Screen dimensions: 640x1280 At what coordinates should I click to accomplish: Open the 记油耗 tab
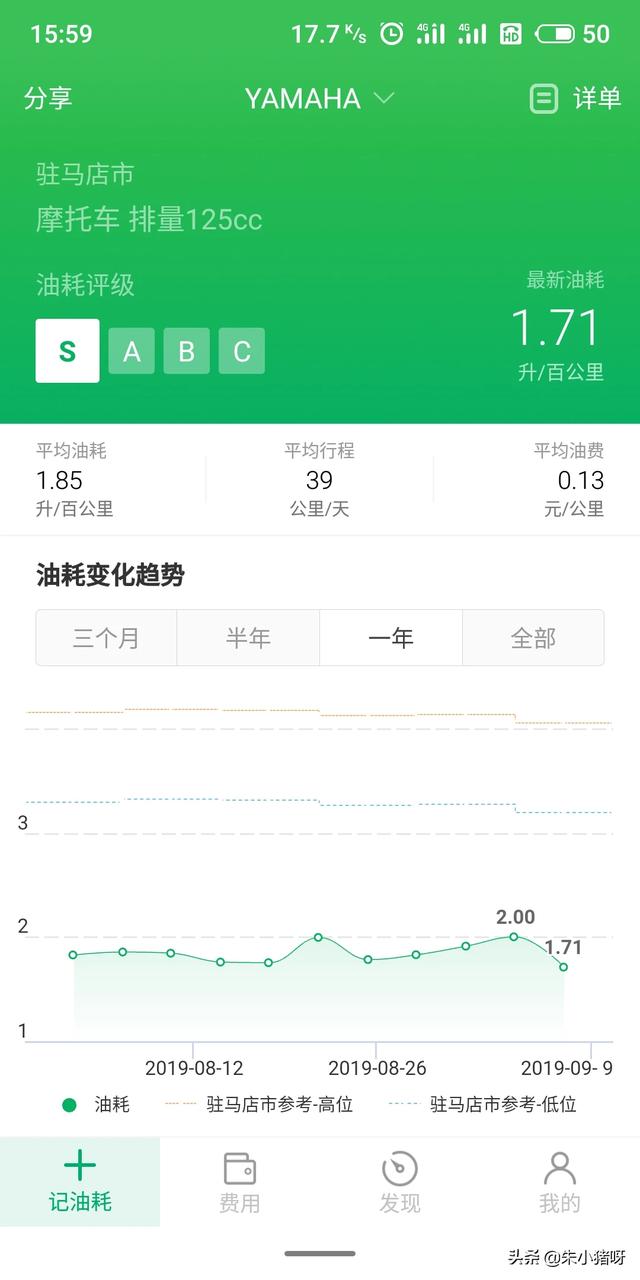[x=80, y=1181]
